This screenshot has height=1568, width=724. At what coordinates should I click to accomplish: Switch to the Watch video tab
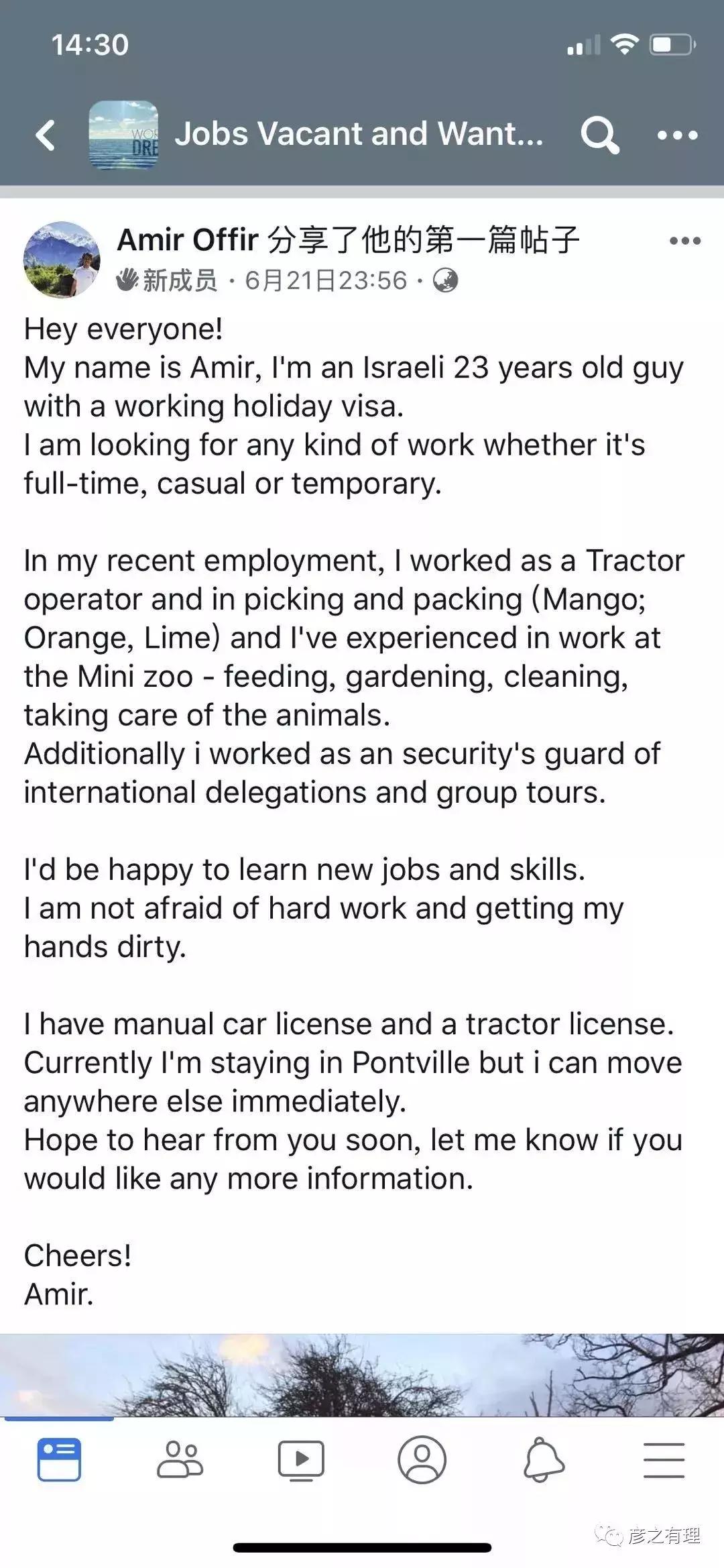click(x=301, y=1459)
